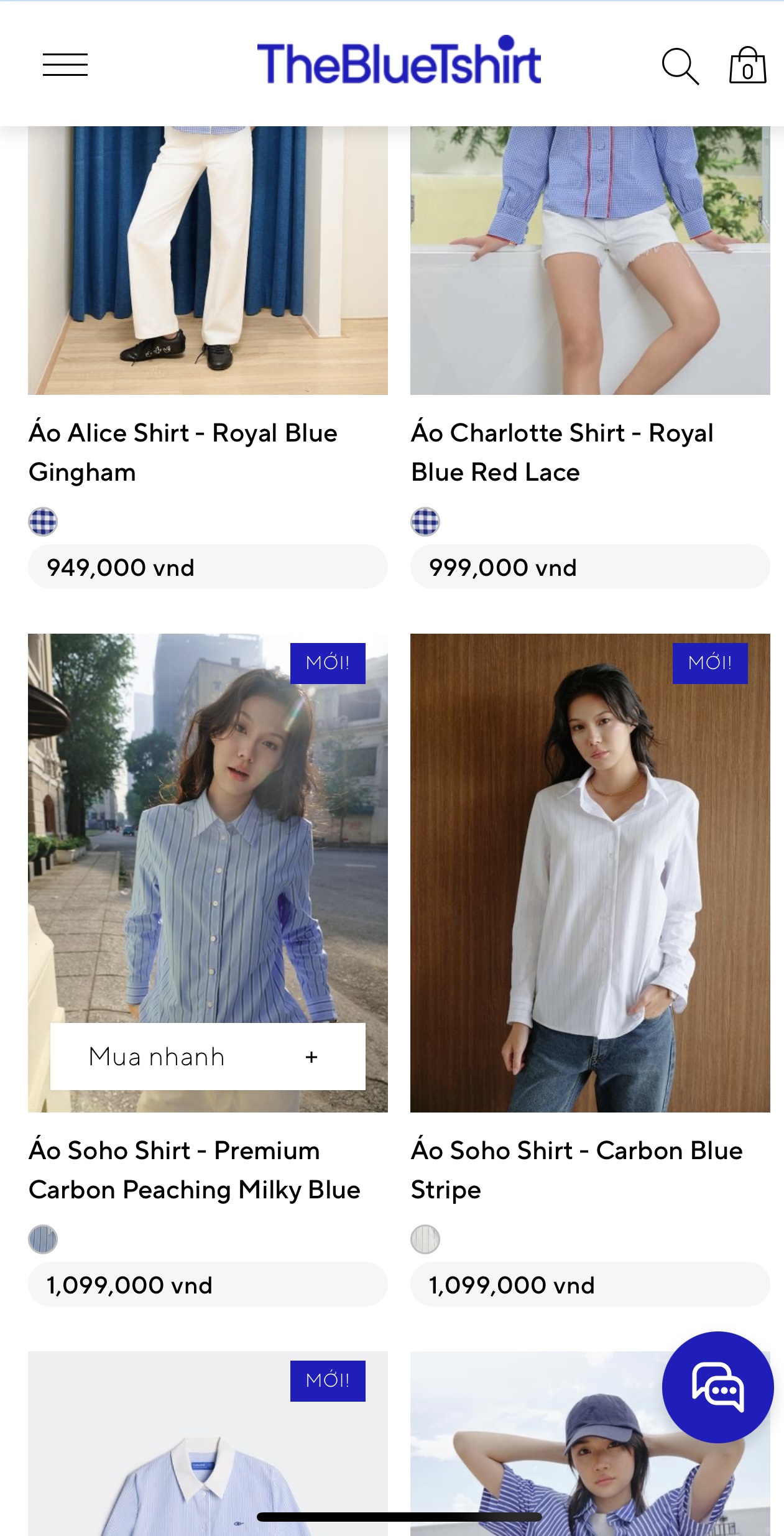Open Áo Soho Shirt Premium Carbon Peaching title
This screenshot has width=784, height=1536.
tap(194, 1170)
